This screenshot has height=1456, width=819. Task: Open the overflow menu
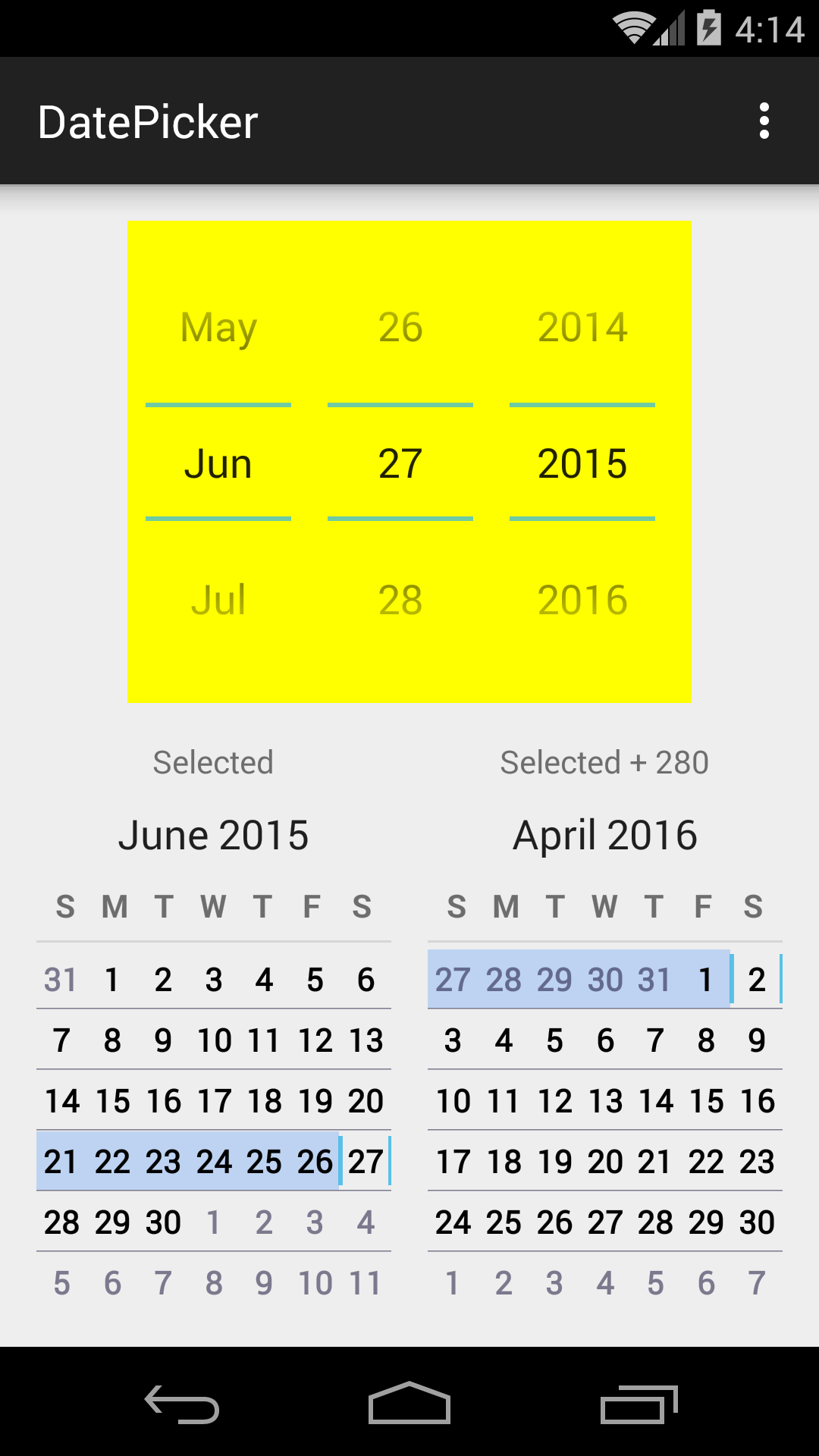click(x=764, y=121)
